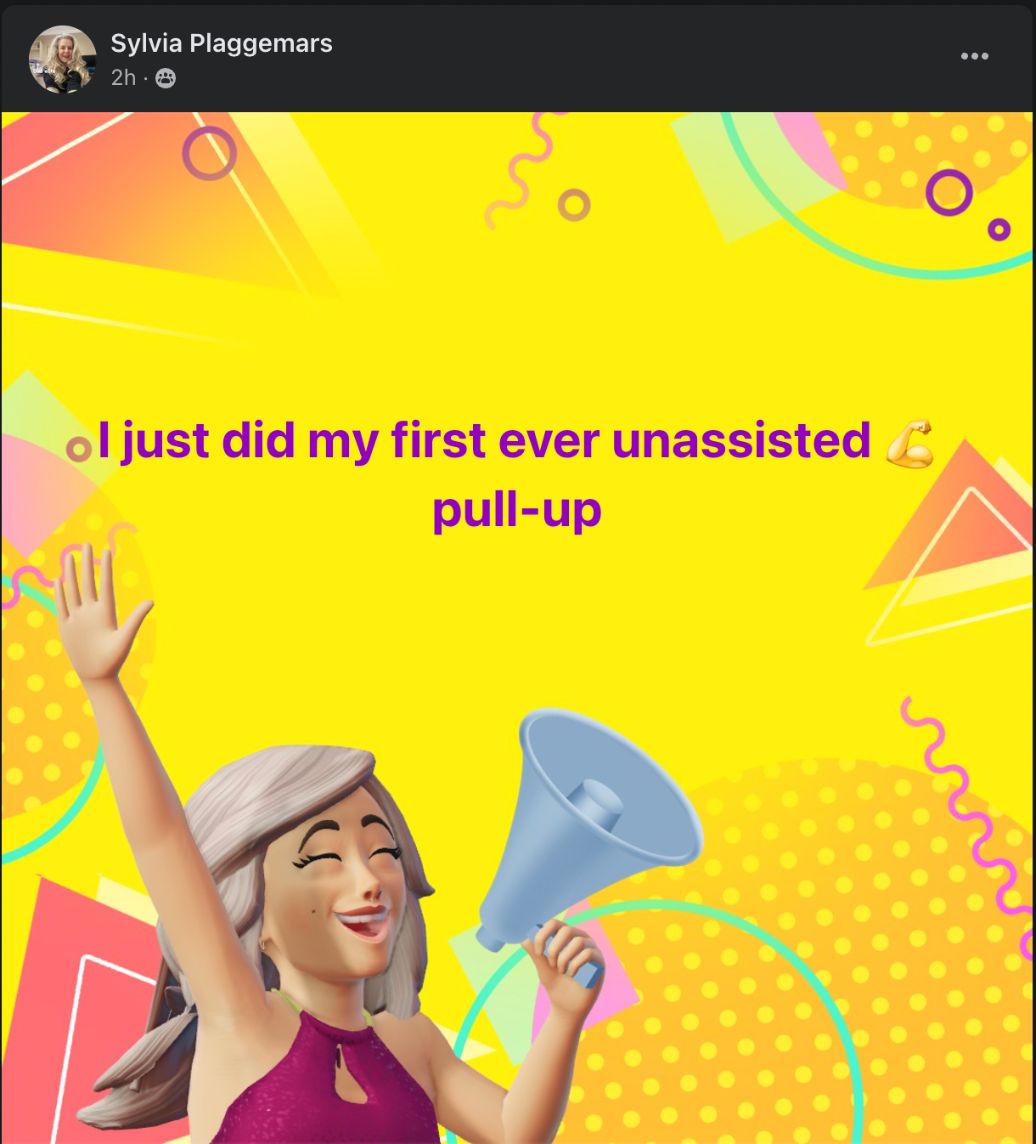Open the Sylvia Plaggemars name link
The width and height of the screenshot is (1036, 1144).
click(x=221, y=43)
